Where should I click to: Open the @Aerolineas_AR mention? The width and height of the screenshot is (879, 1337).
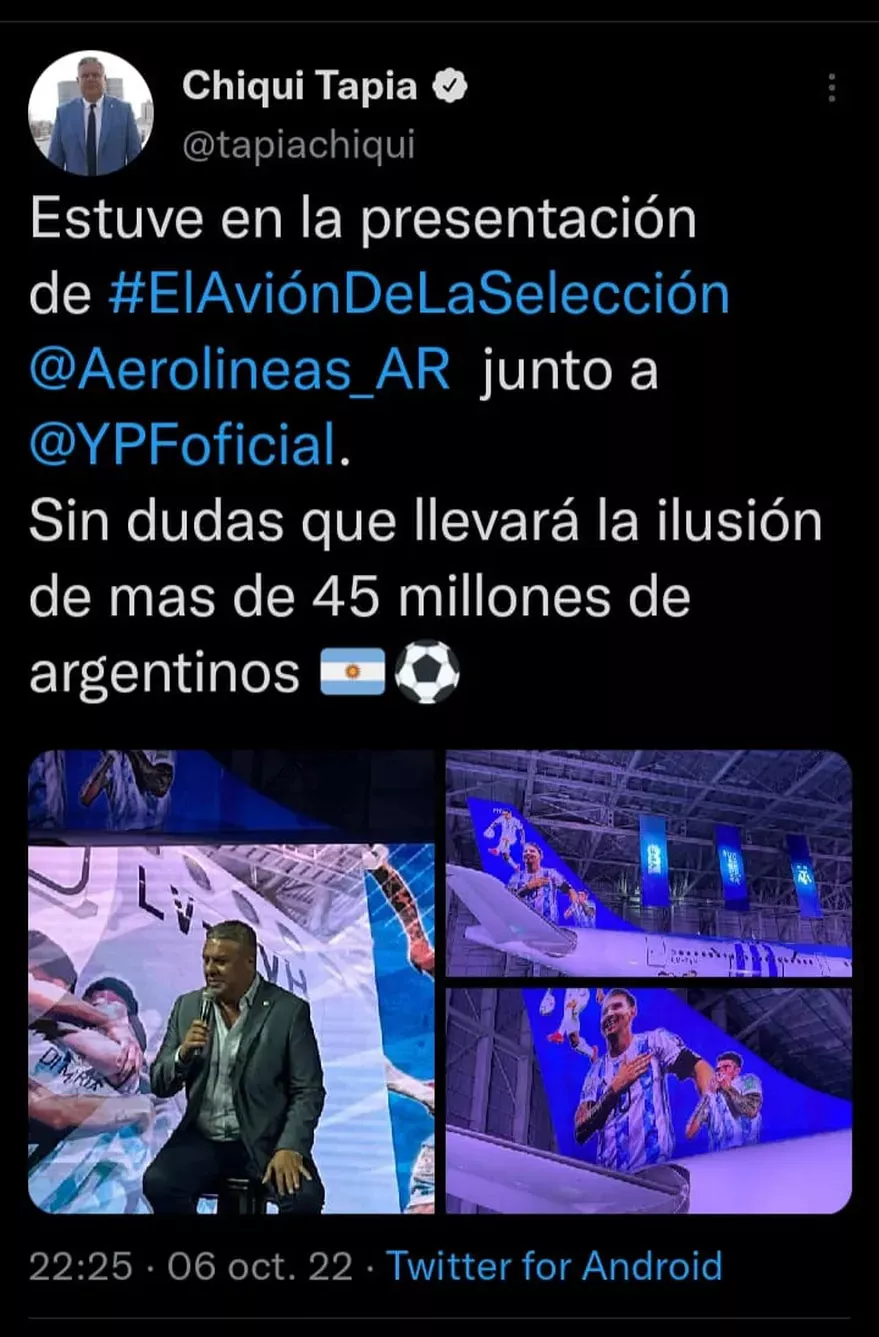(x=240, y=371)
